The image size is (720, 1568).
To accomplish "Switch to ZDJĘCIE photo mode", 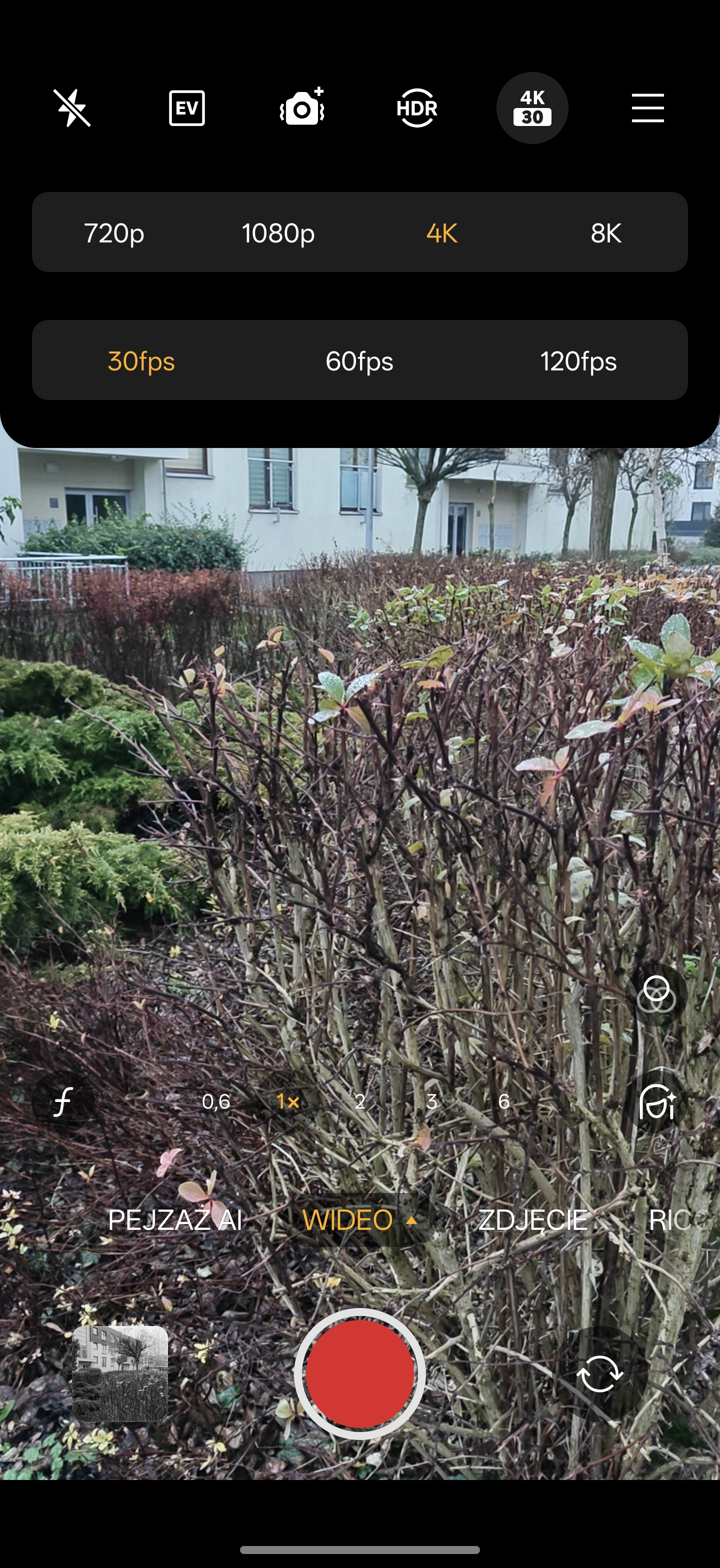I will [x=533, y=1220].
